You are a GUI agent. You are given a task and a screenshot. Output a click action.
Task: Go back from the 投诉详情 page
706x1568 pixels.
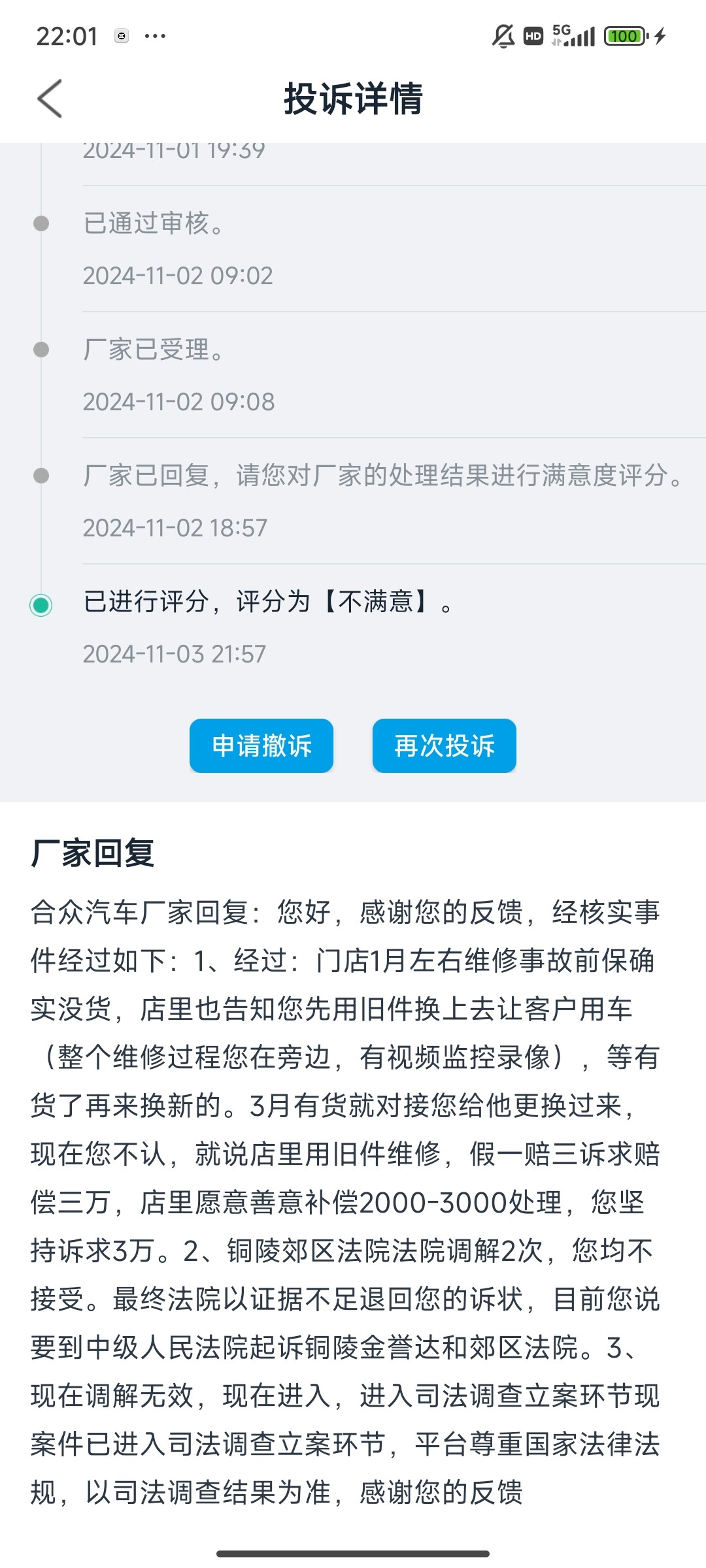pos(50,99)
